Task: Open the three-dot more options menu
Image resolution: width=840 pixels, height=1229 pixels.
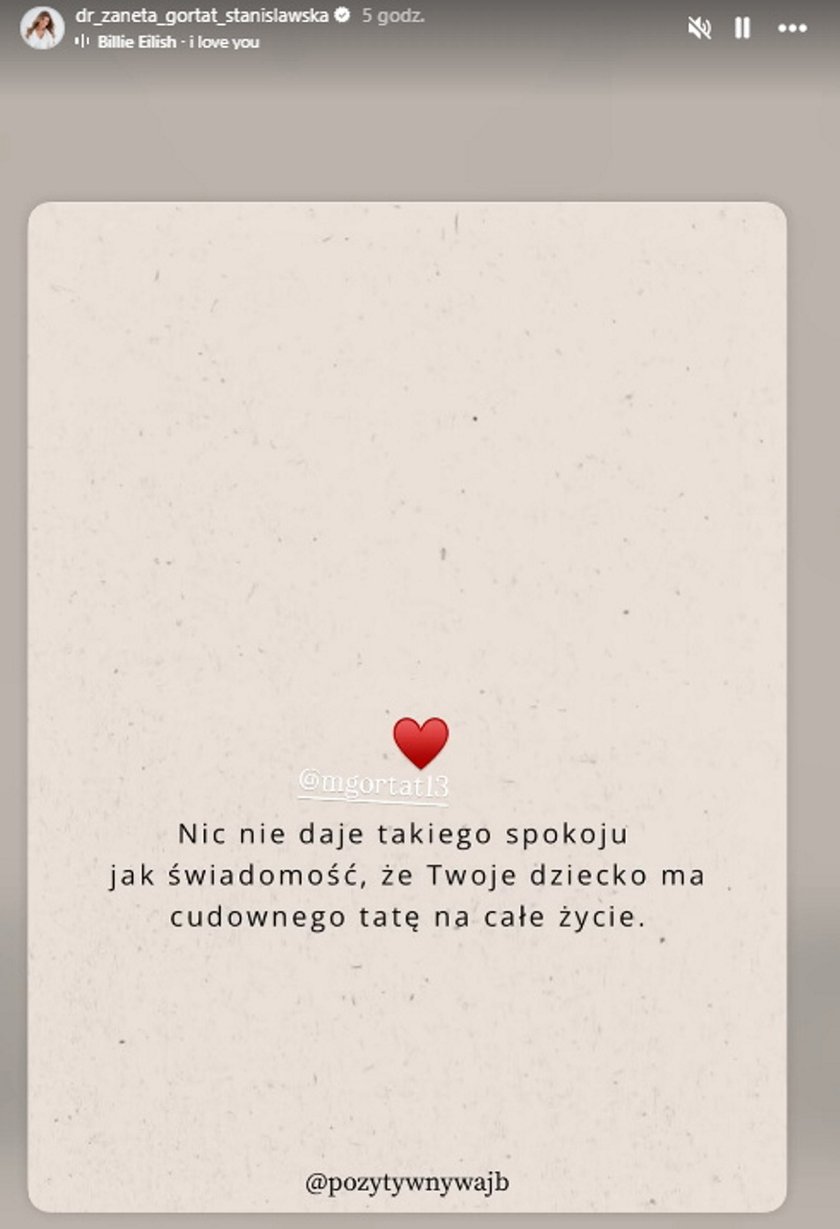Action: [x=792, y=28]
